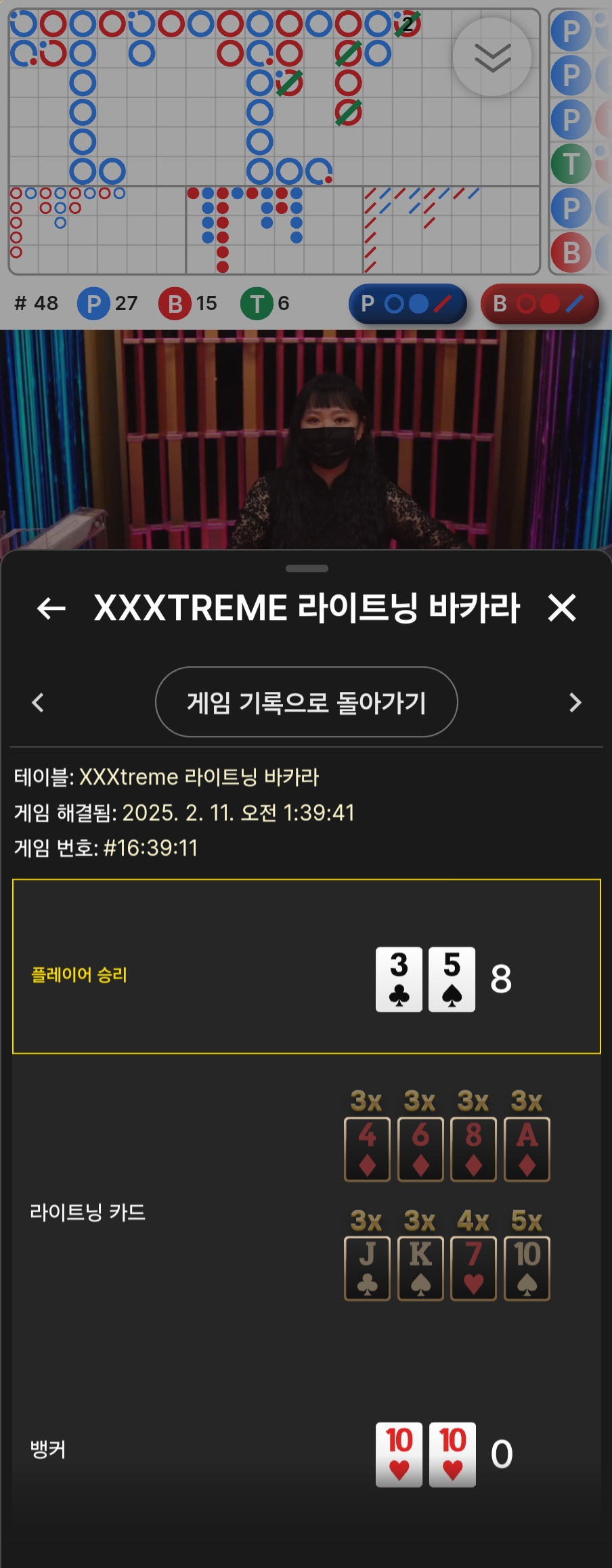
Task: Tap the blue P prediction button
Action: tap(407, 304)
